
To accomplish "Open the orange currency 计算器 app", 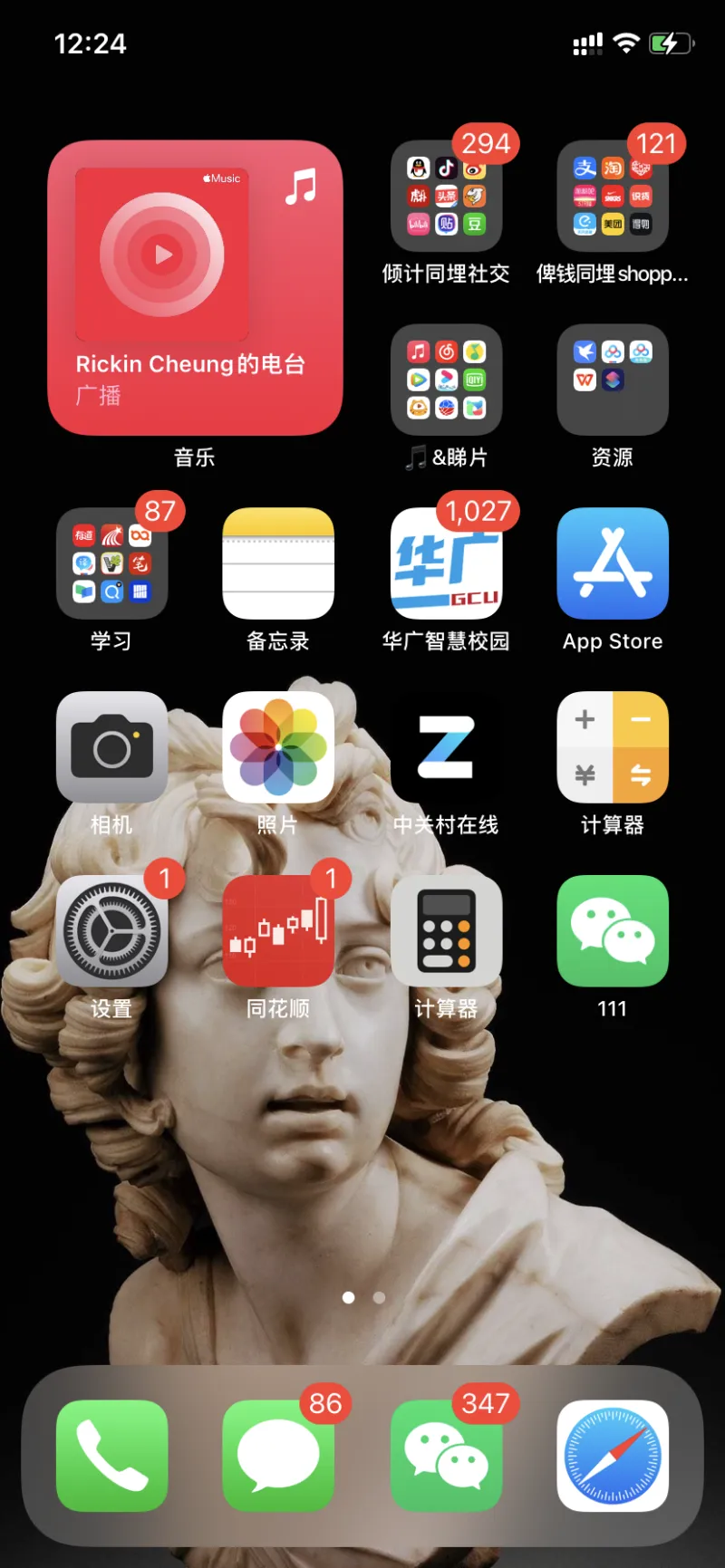I will [613, 747].
